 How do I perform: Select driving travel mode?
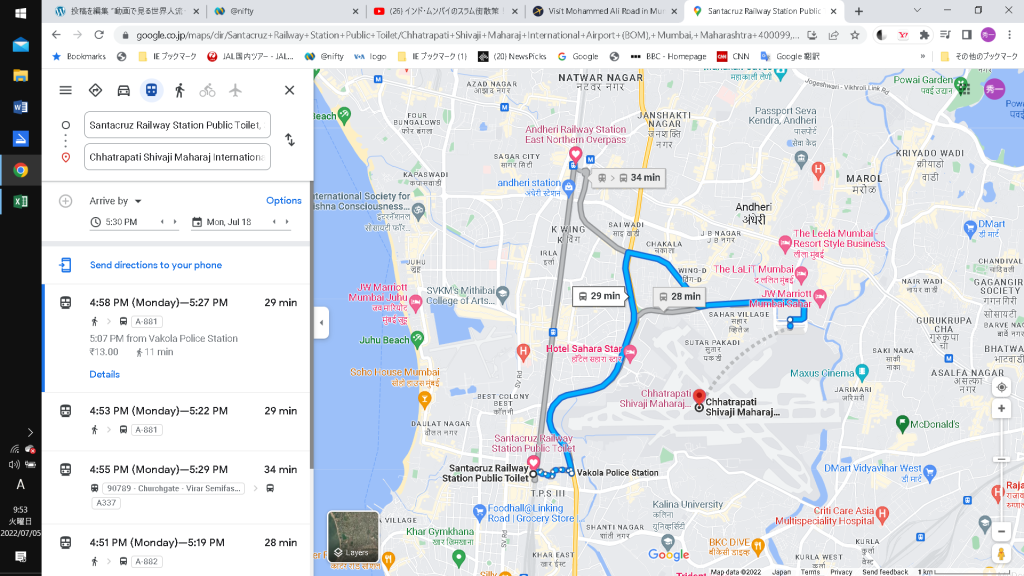point(123,90)
